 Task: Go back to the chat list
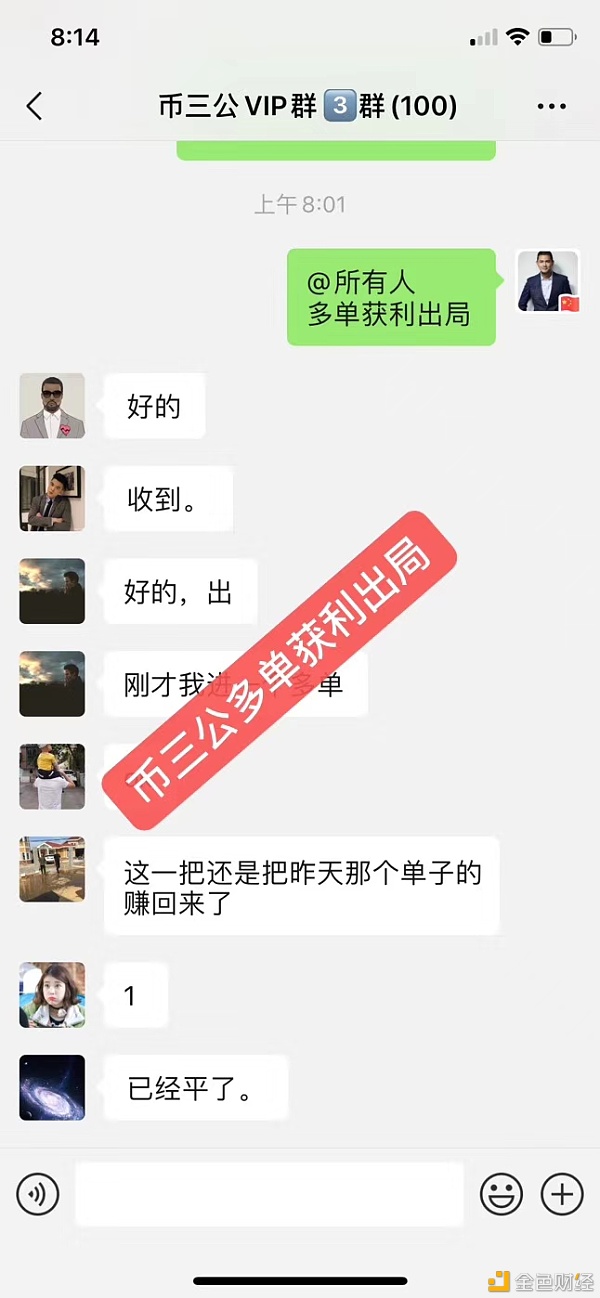[x=35, y=106]
